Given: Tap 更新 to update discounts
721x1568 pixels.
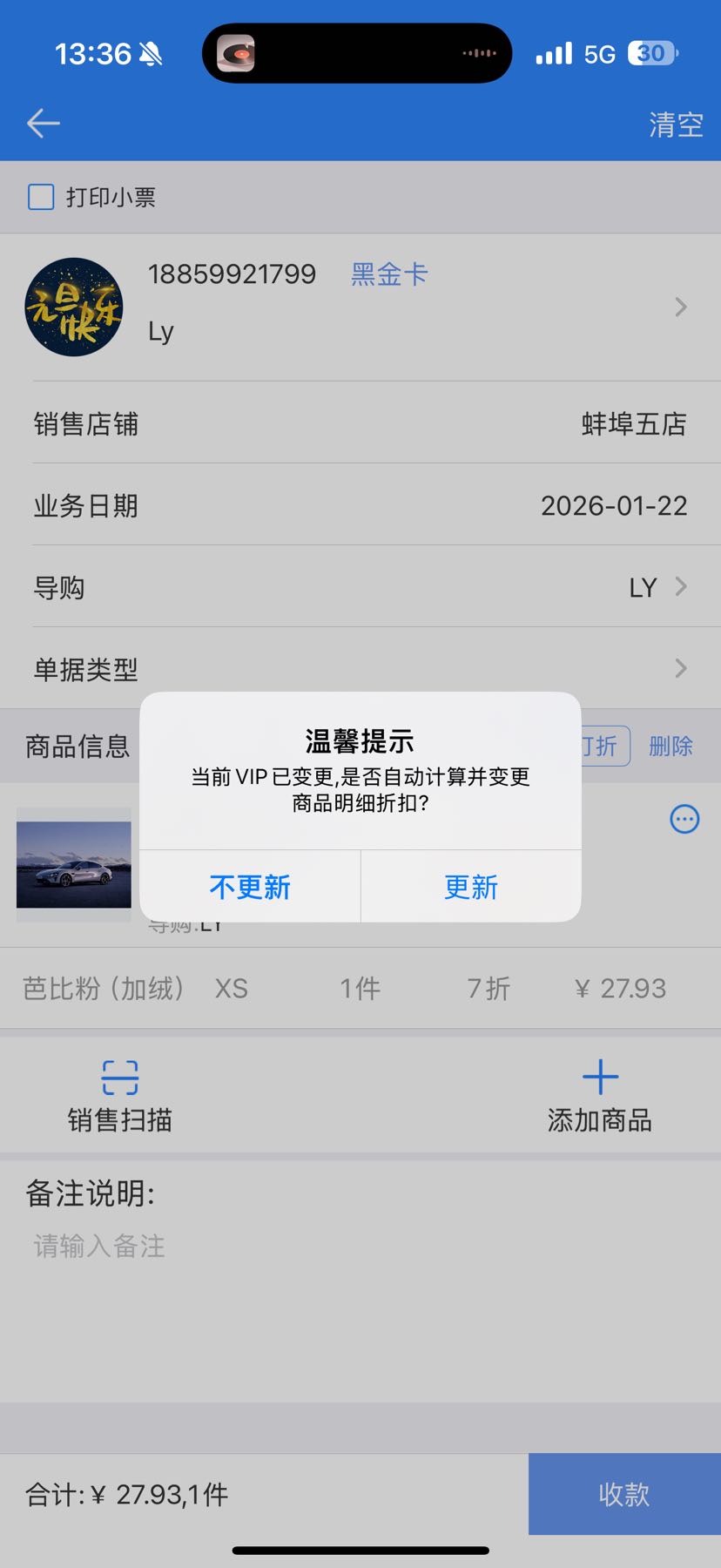Looking at the screenshot, I should tap(471, 887).
